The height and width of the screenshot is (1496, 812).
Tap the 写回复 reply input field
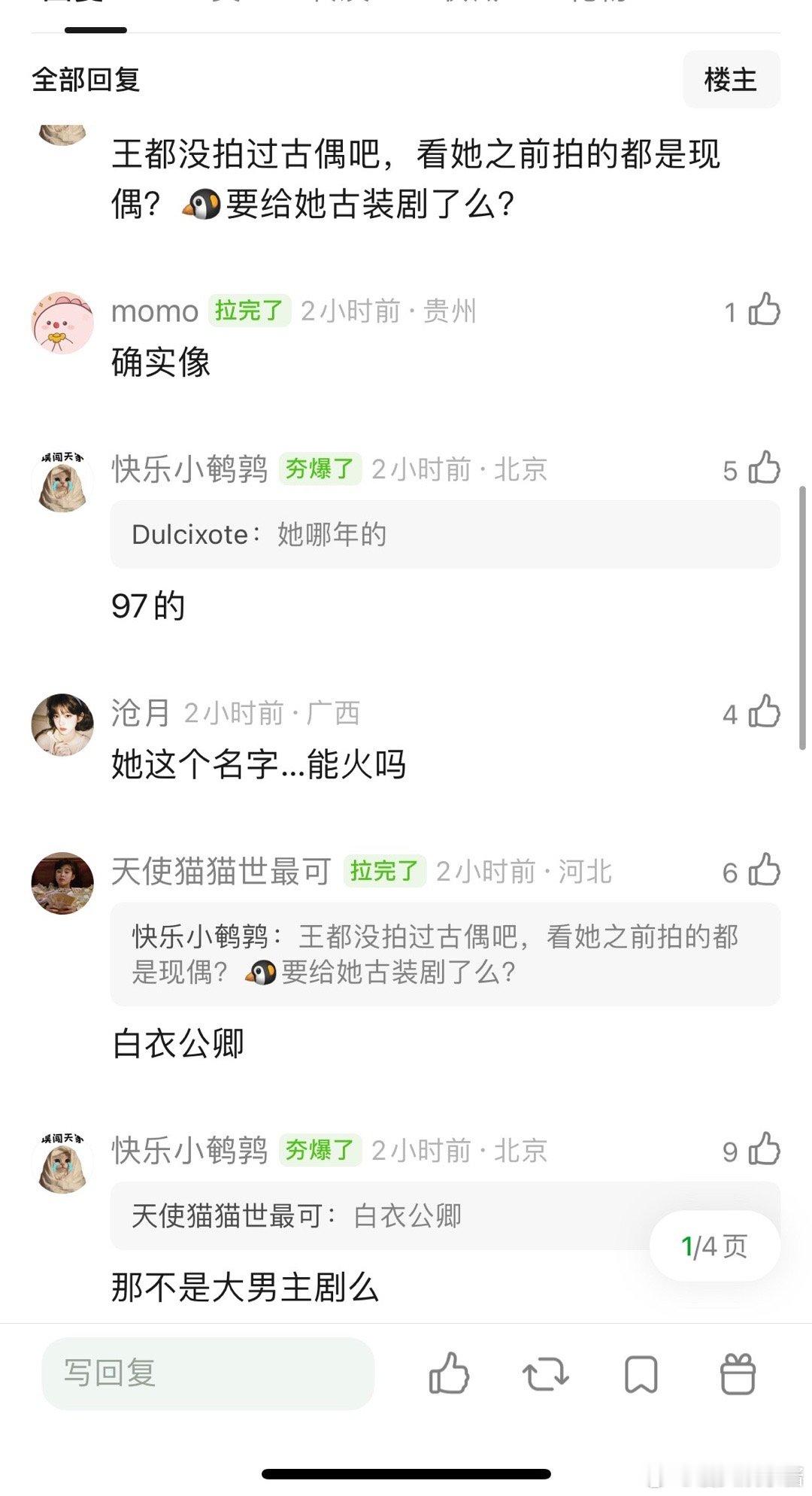tap(211, 1373)
